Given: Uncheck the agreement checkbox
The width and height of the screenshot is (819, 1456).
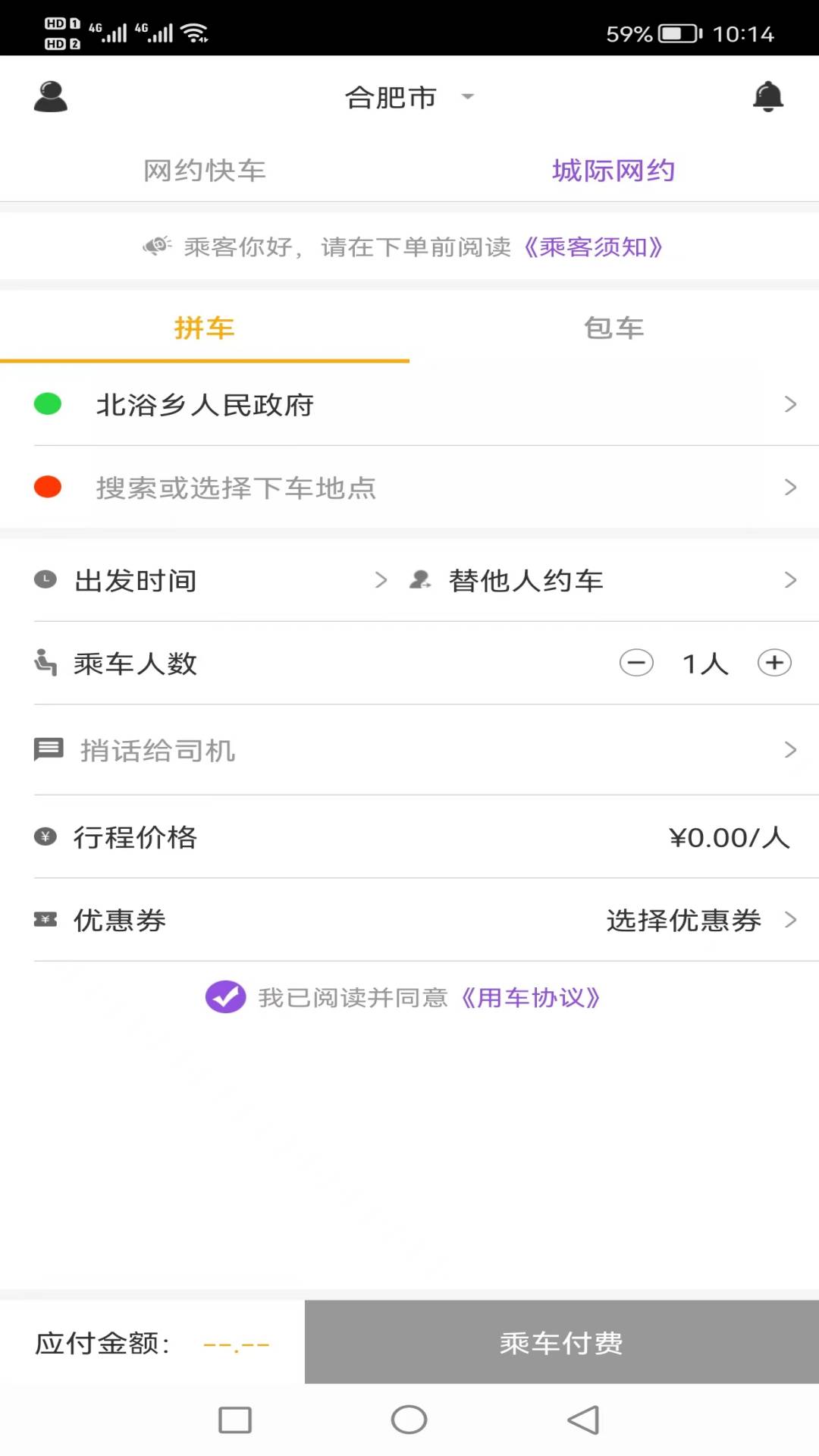Looking at the screenshot, I should click(225, 997).
